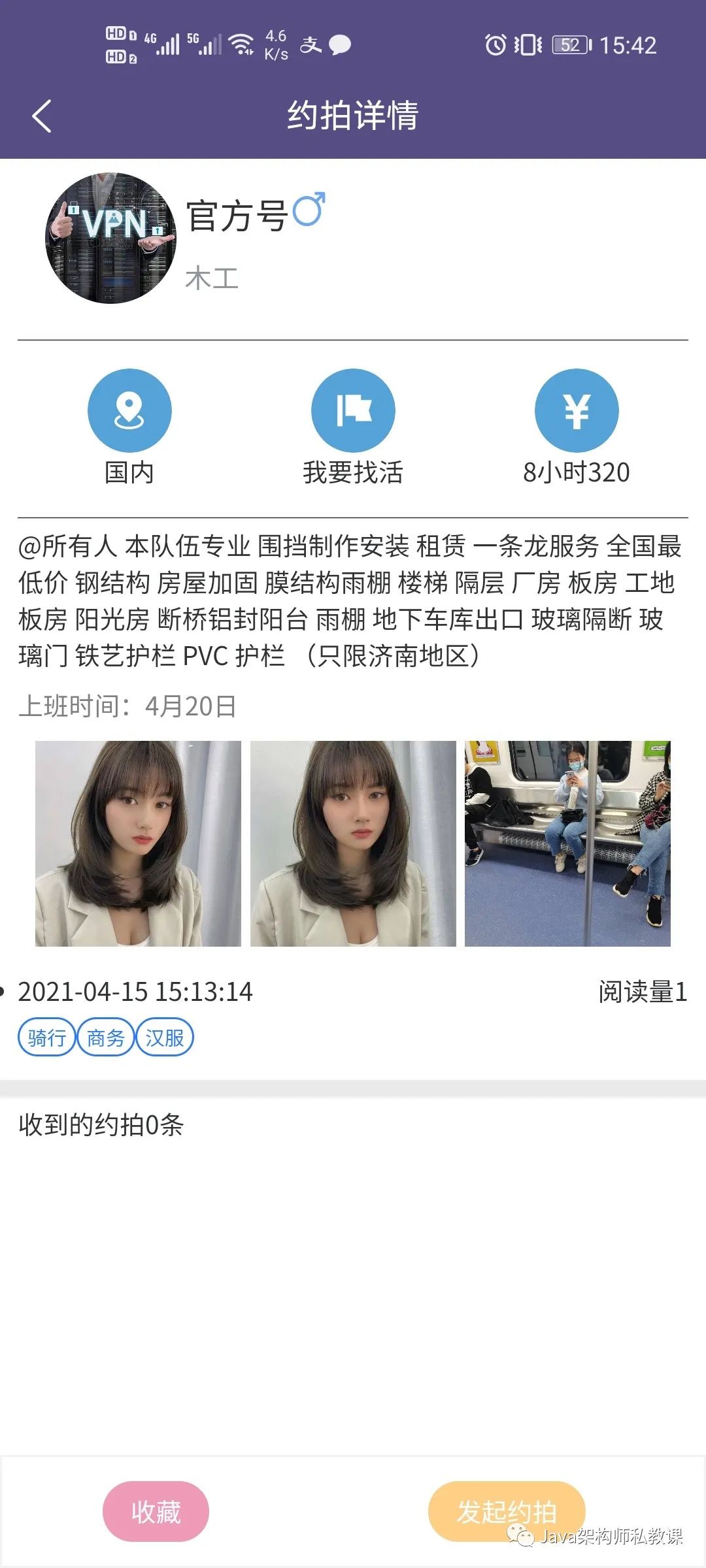This screenshot has height=1568, width=706.
Task: Click the location pin icon above 国内
Action: (x=129, y=410)
